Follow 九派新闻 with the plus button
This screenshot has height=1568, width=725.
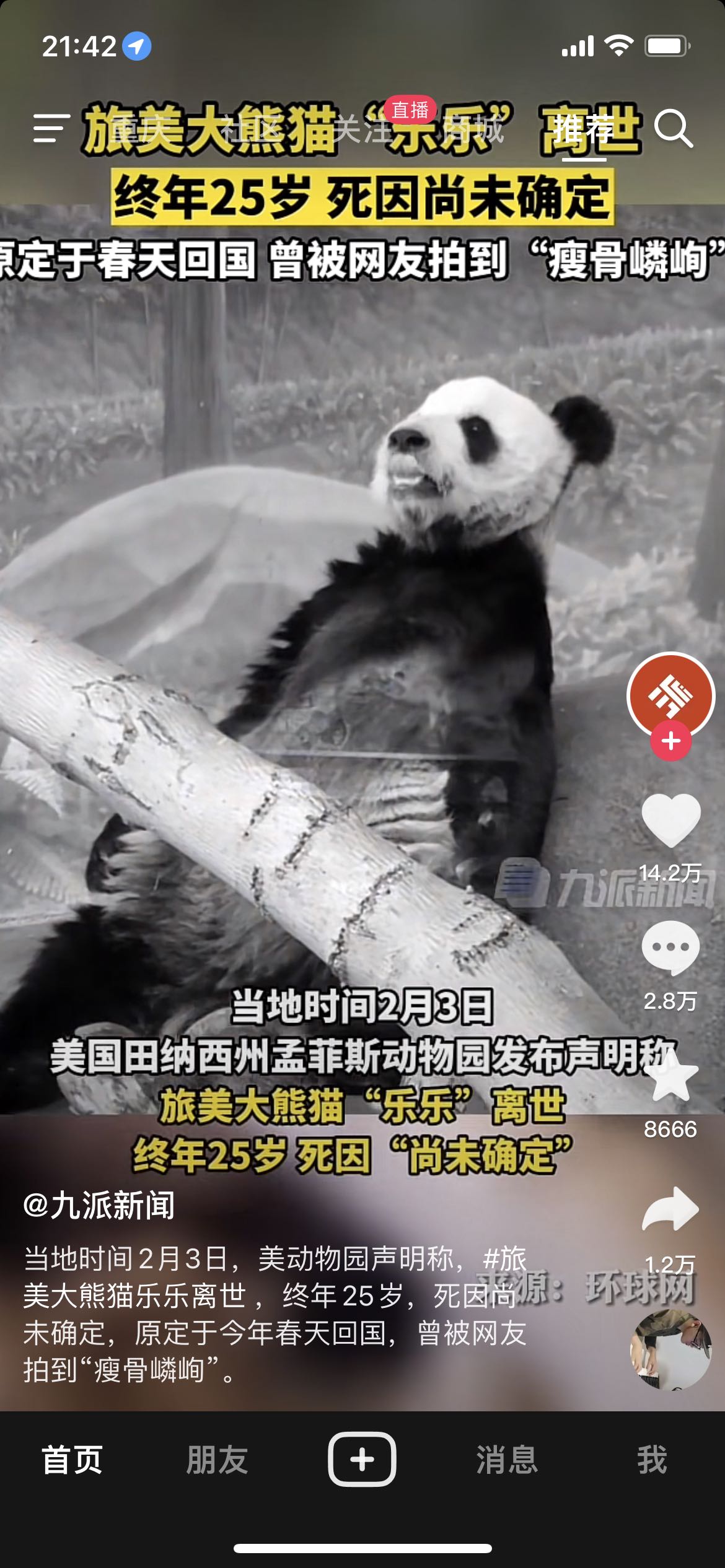pos(670,741)
